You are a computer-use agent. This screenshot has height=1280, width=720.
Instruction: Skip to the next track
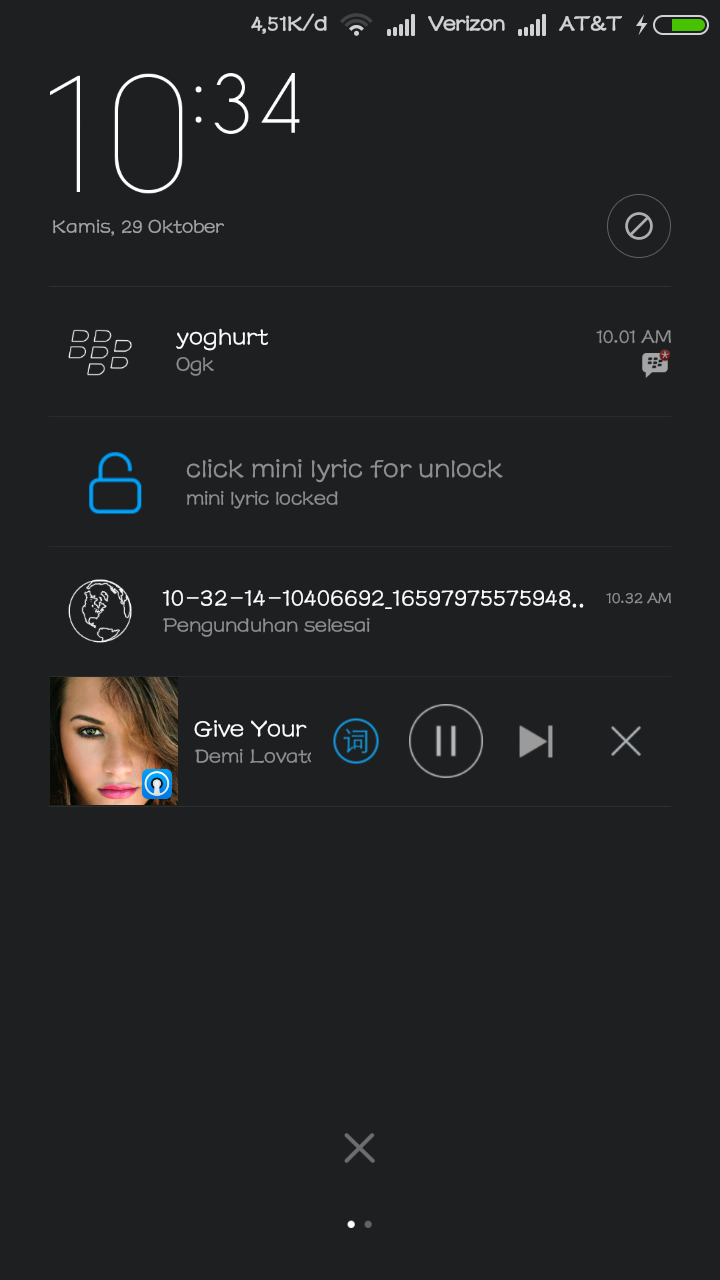pos(536,741)
